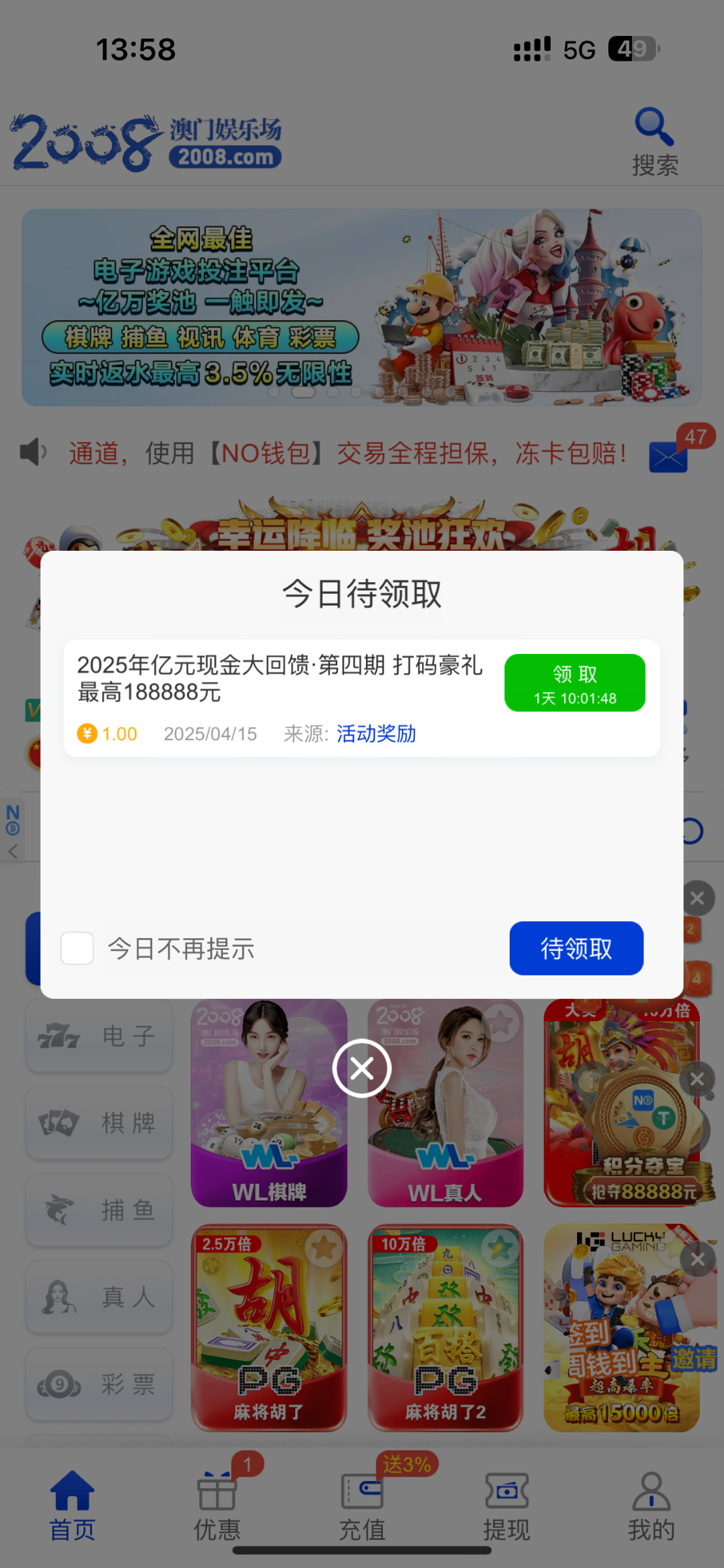
Task: Dismiss the dialog via the circled X
Action: (361, 1068)
